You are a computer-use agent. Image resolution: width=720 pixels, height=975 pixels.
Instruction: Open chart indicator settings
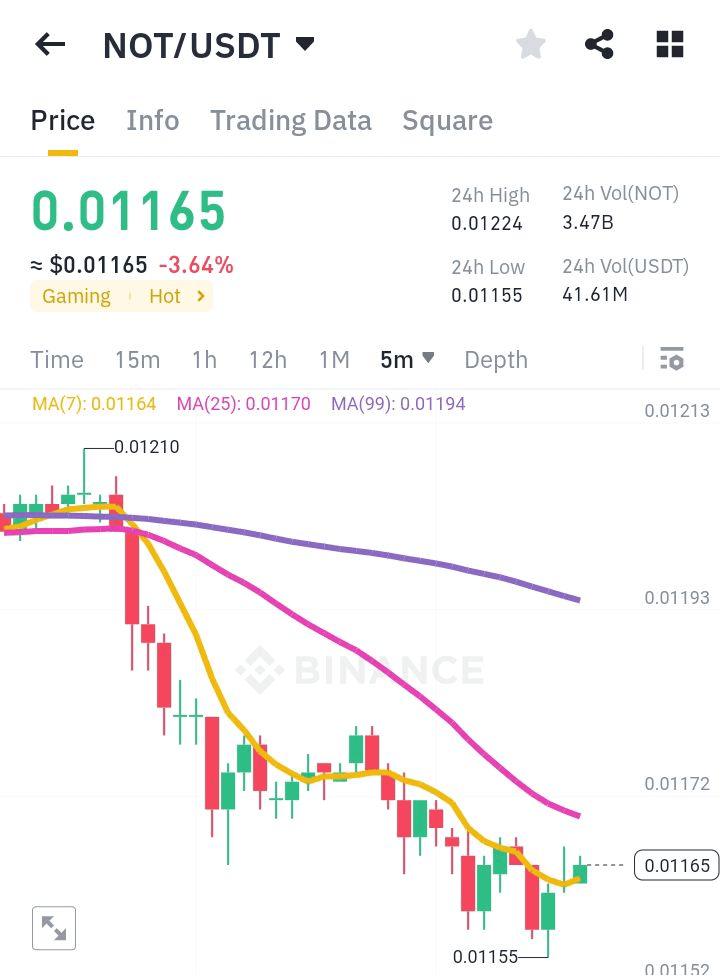pos(672,359)
